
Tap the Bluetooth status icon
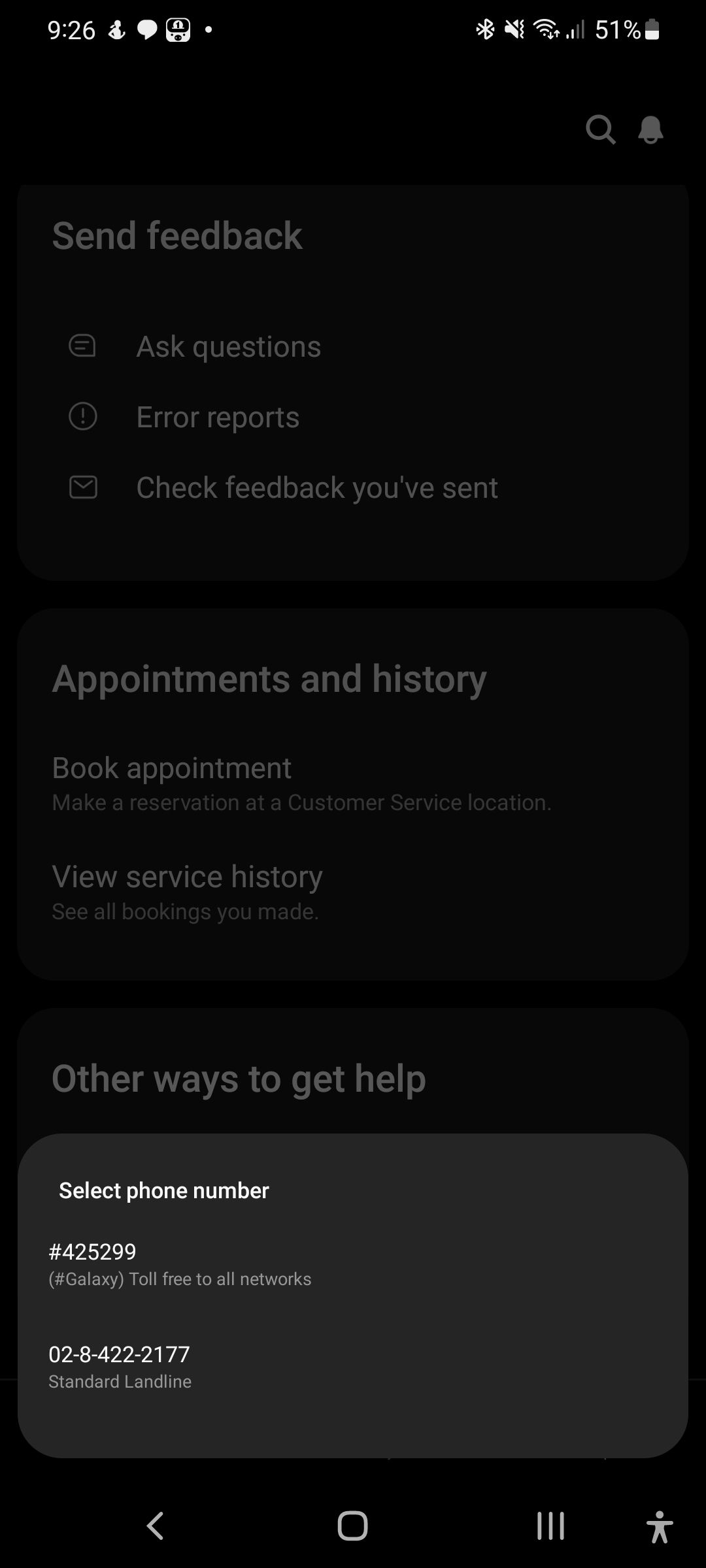coord(485,29)
